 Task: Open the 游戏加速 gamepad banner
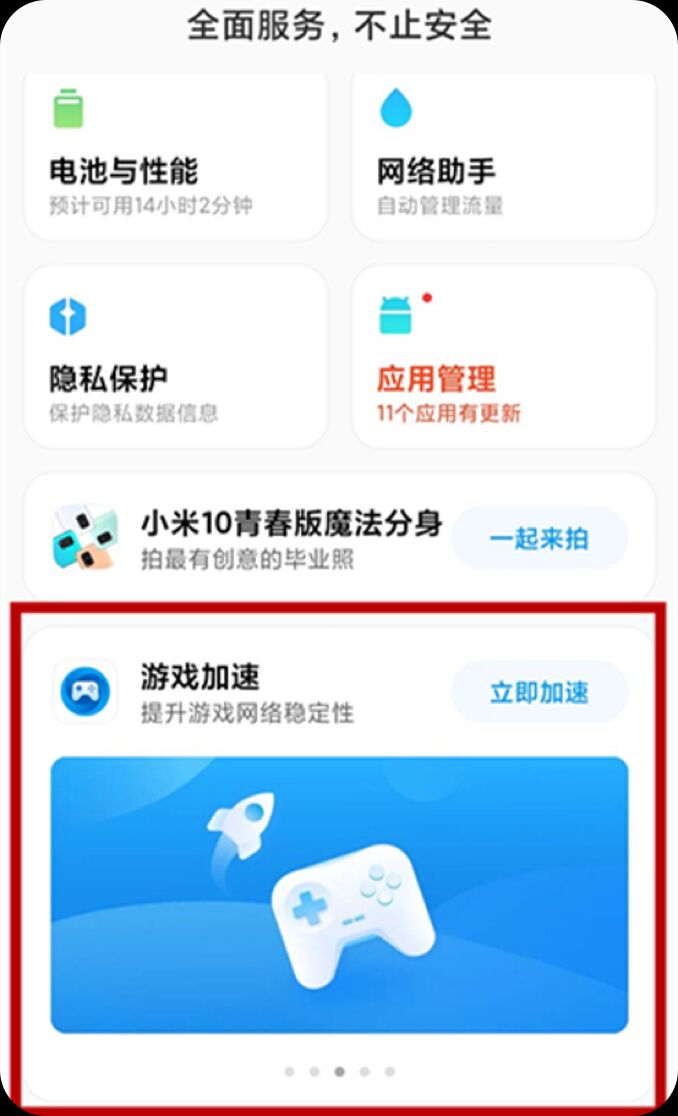339,894
